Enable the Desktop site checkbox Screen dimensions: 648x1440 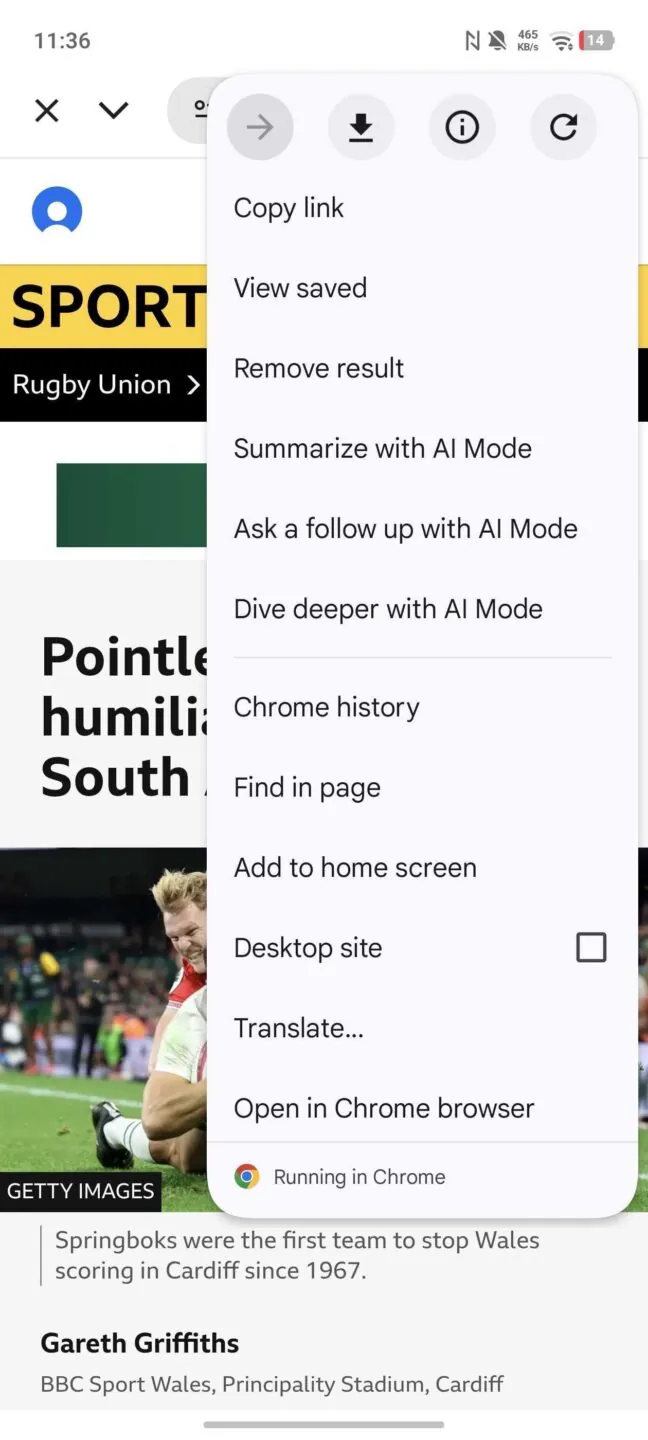tap(591, 947)
